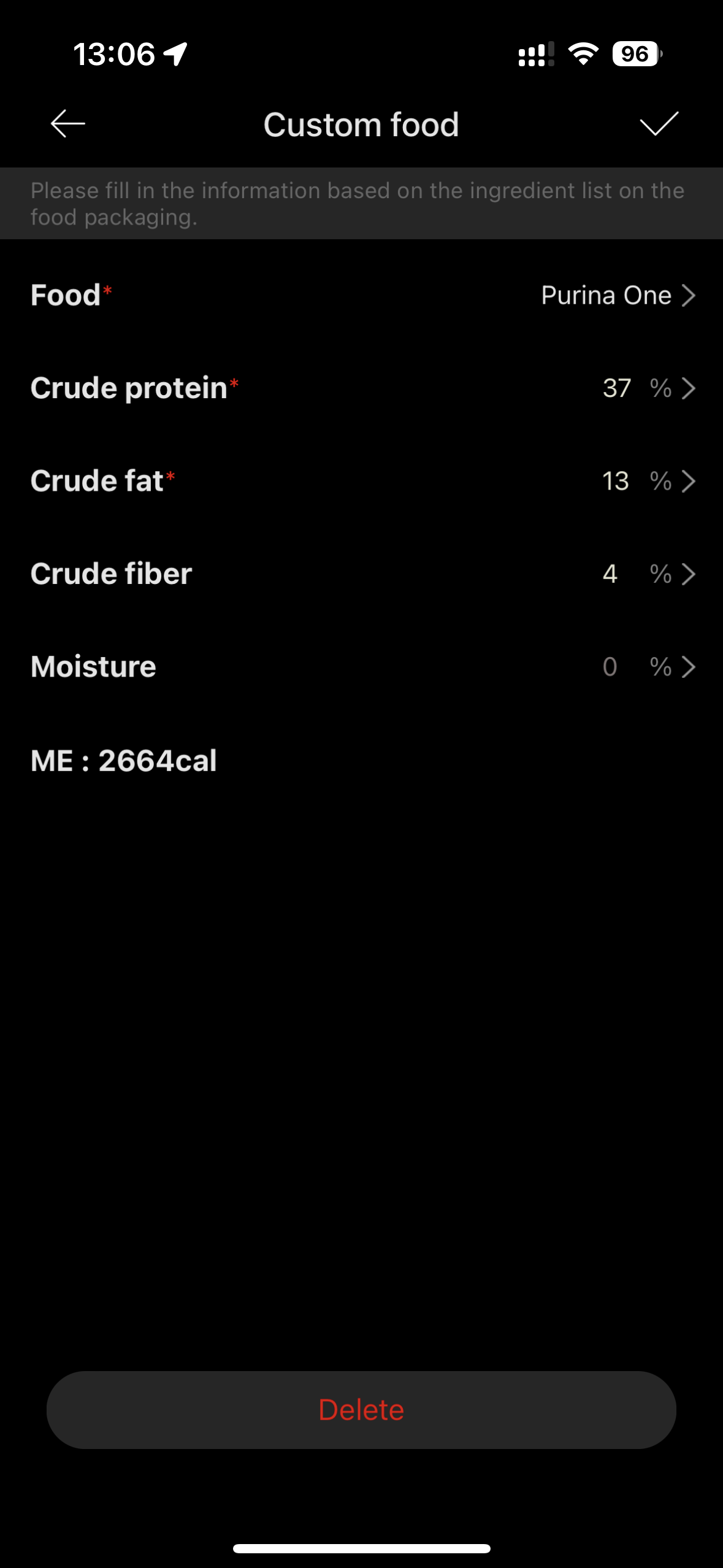Image resolution: width=723 pixels, height=1568 pixels.
Task: Go back using the arrow icon
Action: (67, 124)
